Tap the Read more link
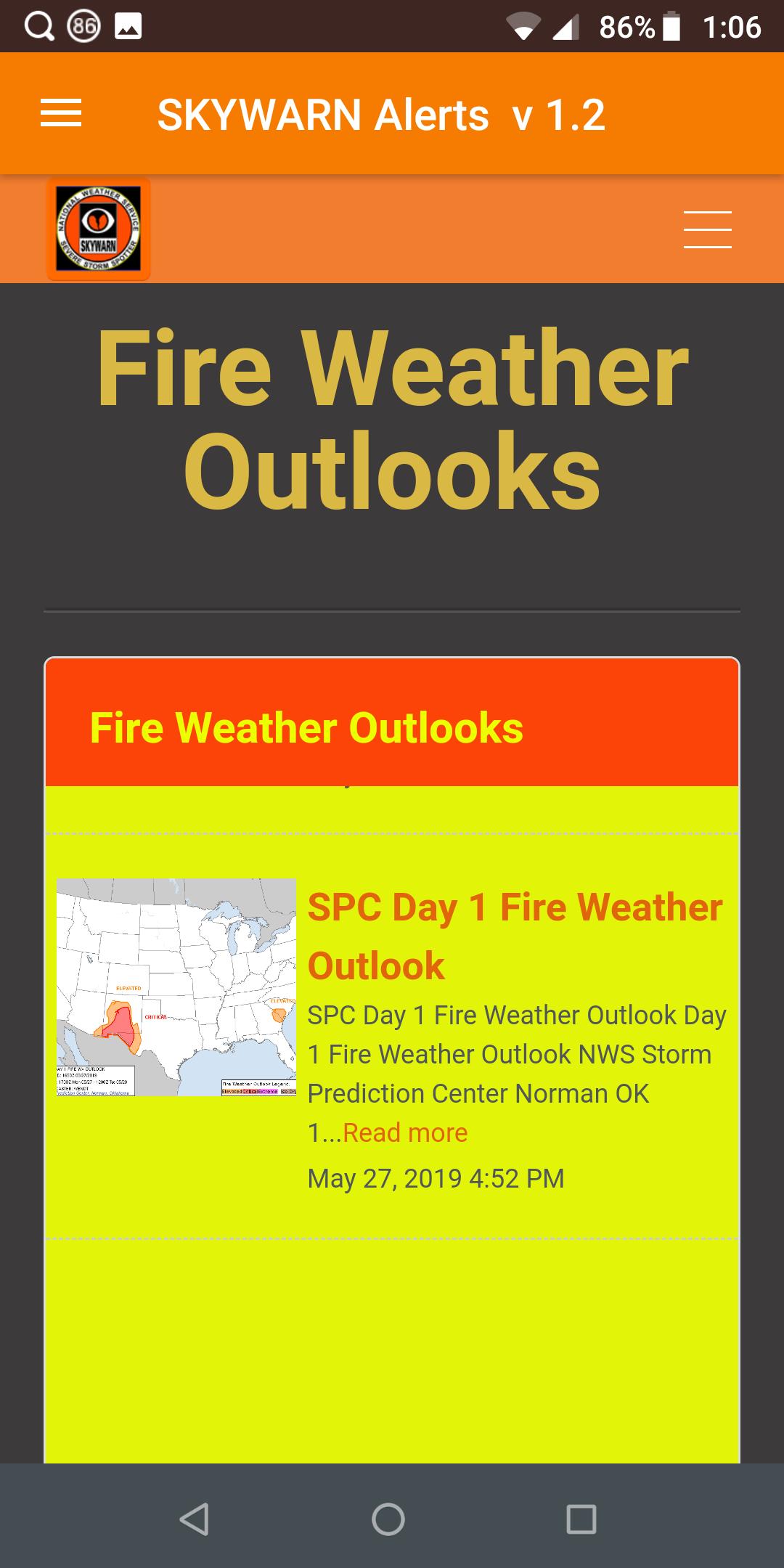The image size is (784, 1568). (x=405, y=1132)
